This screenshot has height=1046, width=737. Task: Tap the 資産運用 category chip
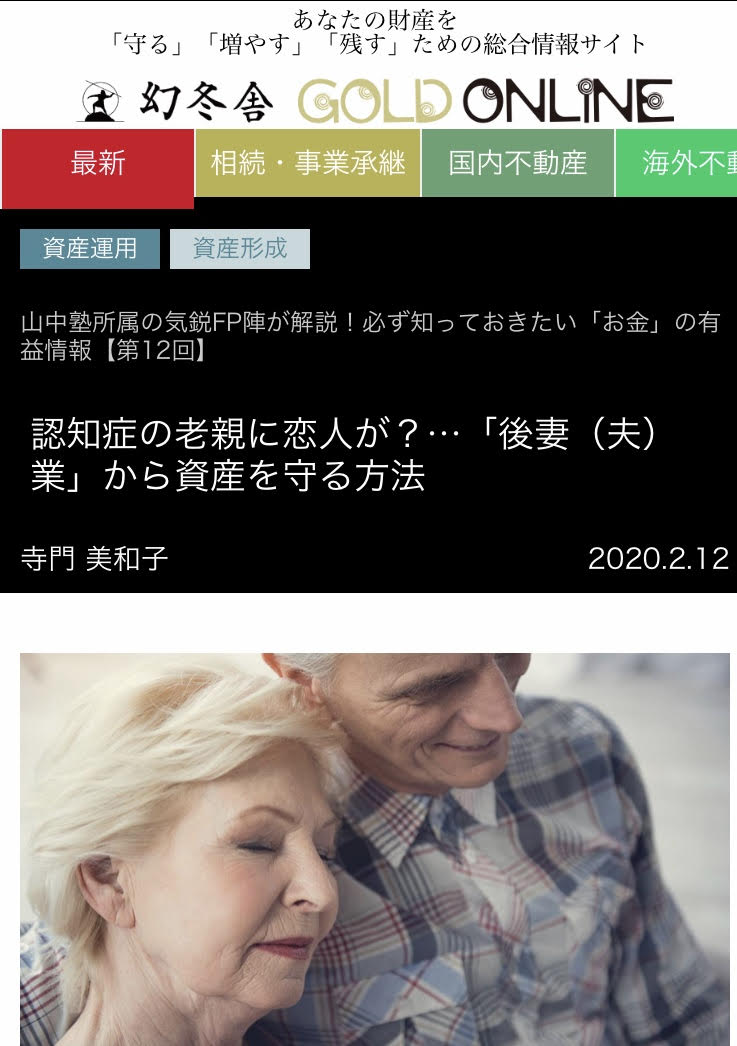click(90, 249)
